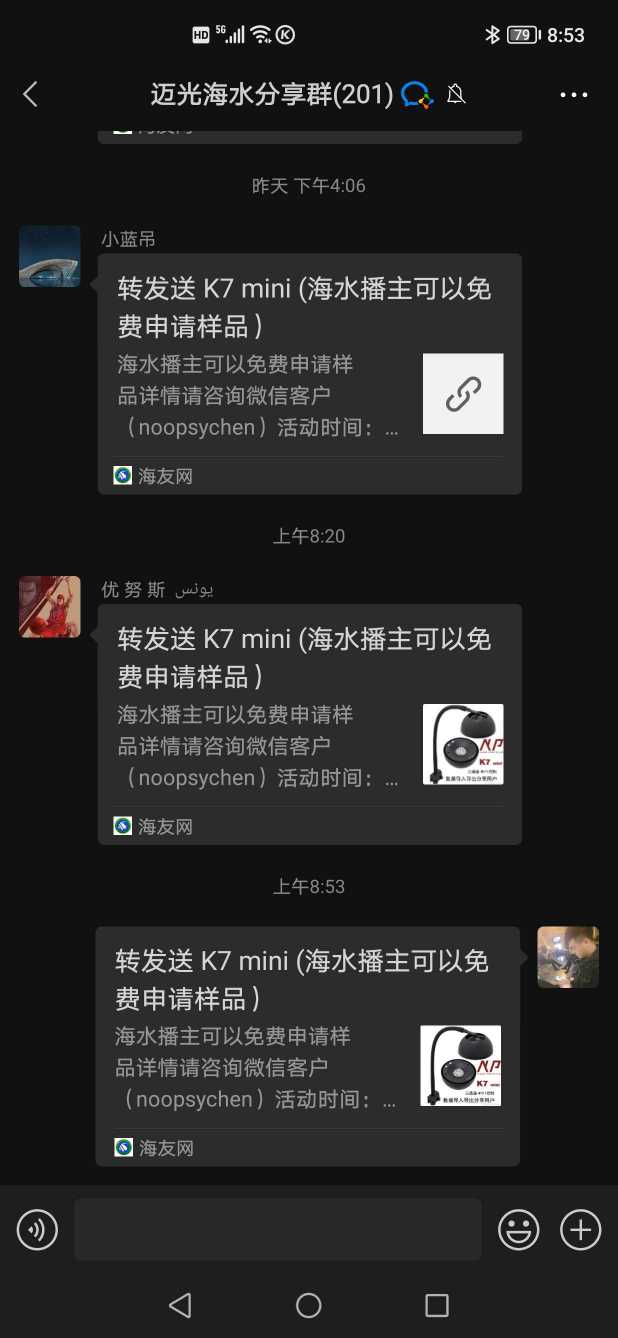
Task: Open the emoji picker
Action: tap(519, 1229)
